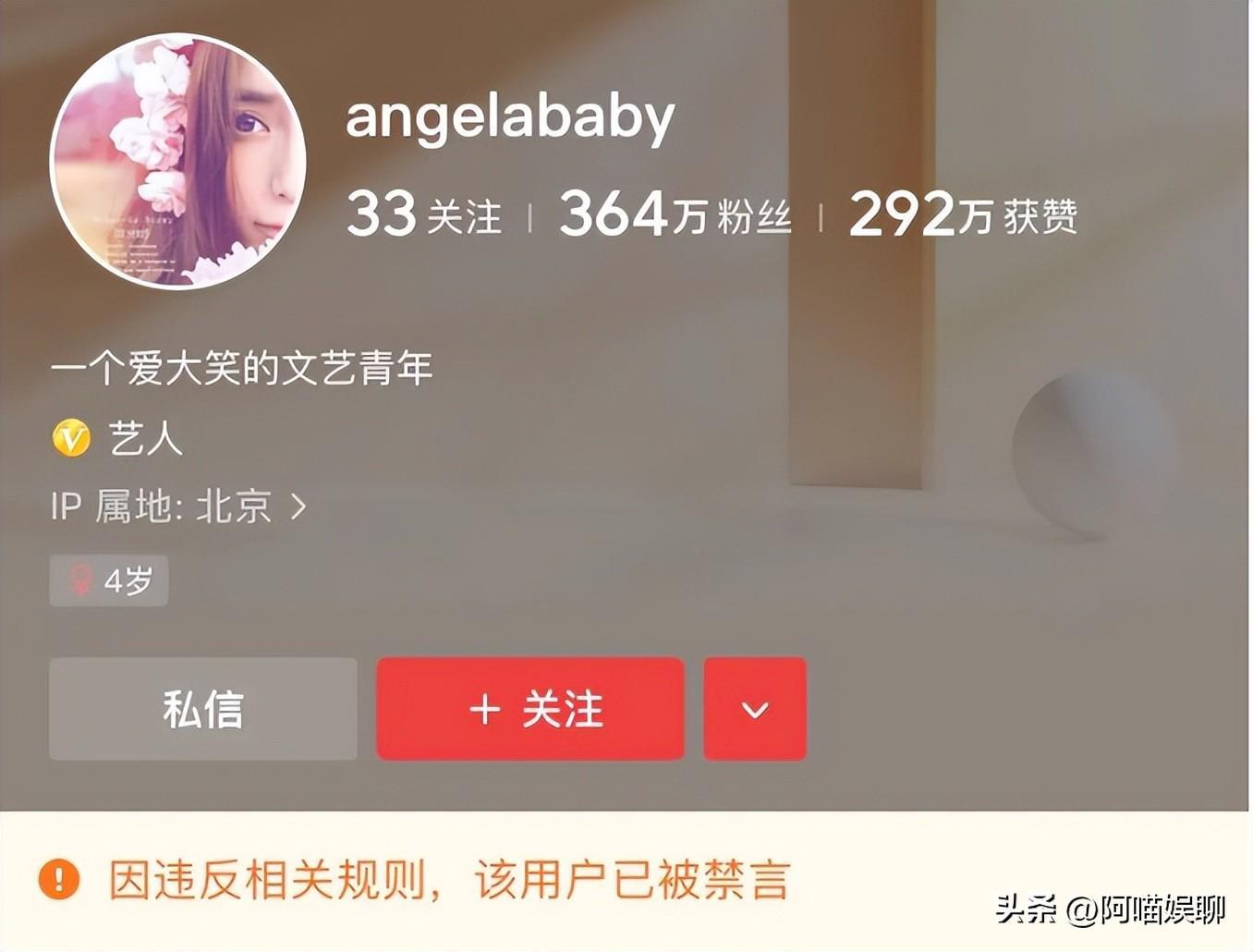Open angelababy's profile avatar

click(178, 162)
